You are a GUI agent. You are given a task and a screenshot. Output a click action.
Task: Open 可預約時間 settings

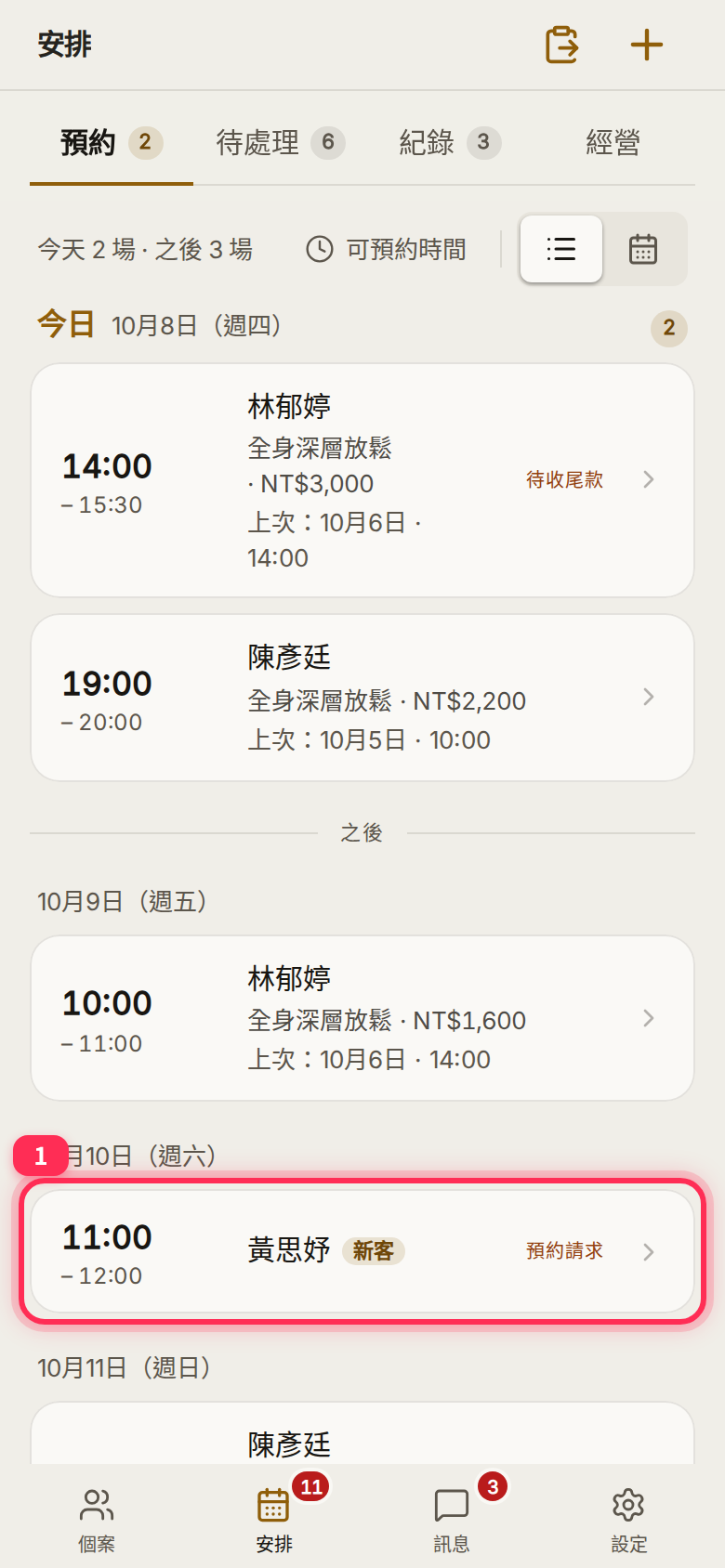point(386,249)
